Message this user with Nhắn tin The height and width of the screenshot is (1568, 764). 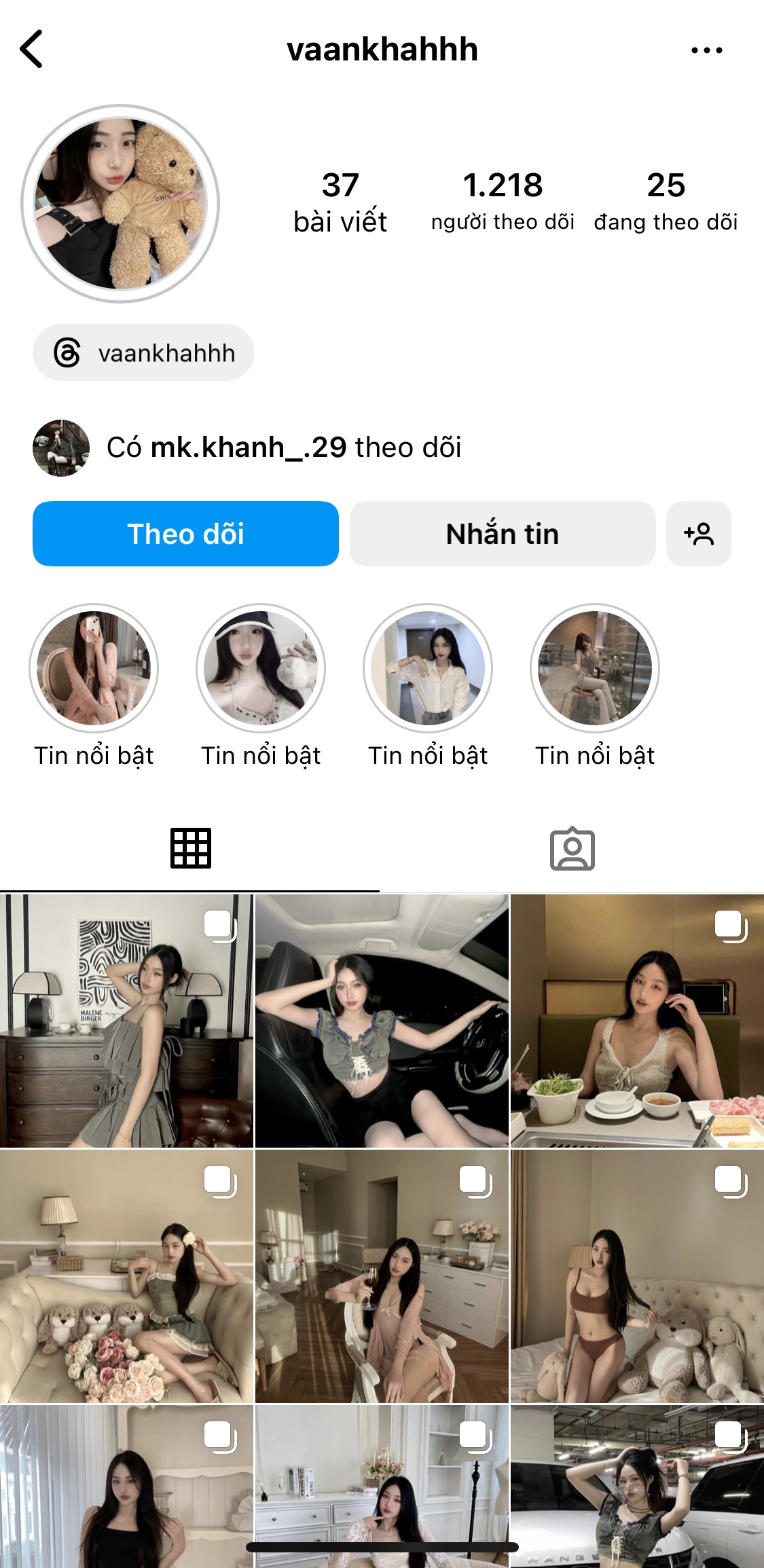pyautogui.click(x=503, y=534)
